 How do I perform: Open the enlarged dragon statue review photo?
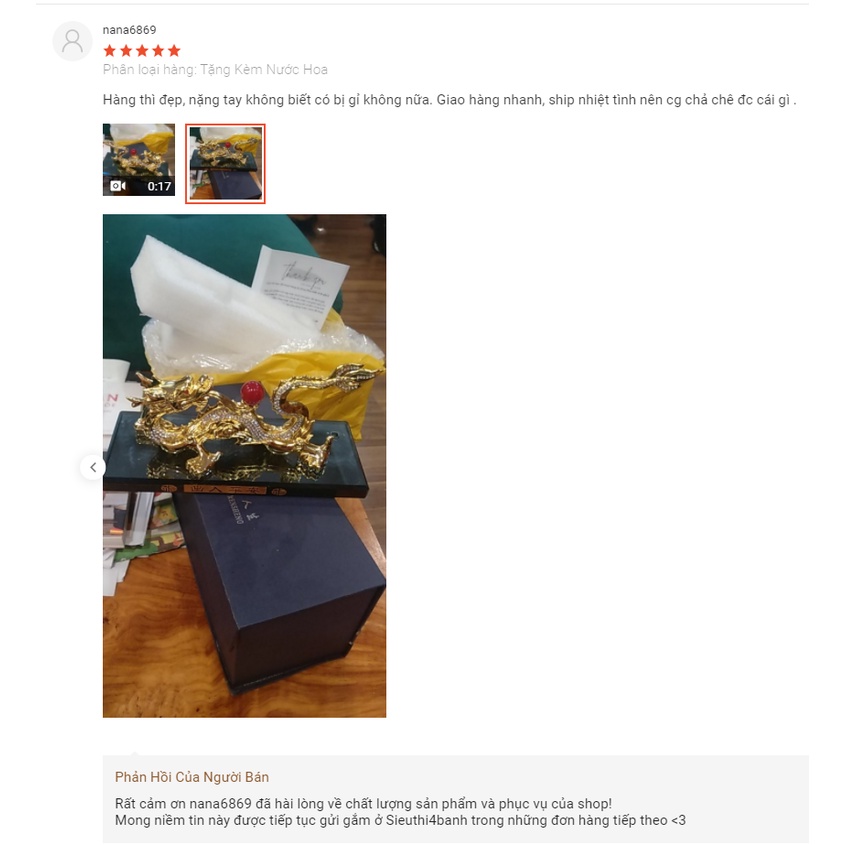pyautogui.click(x=244, y=465)
